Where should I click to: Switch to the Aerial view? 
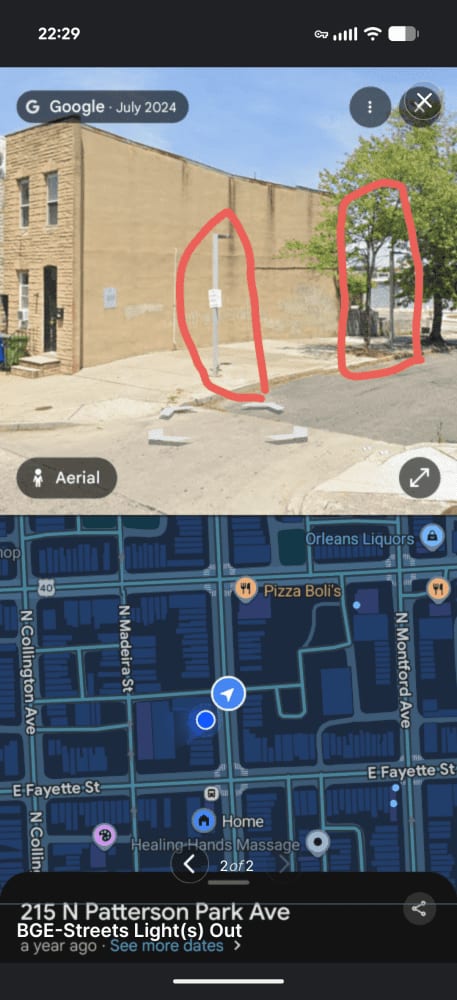coord(67,478)
